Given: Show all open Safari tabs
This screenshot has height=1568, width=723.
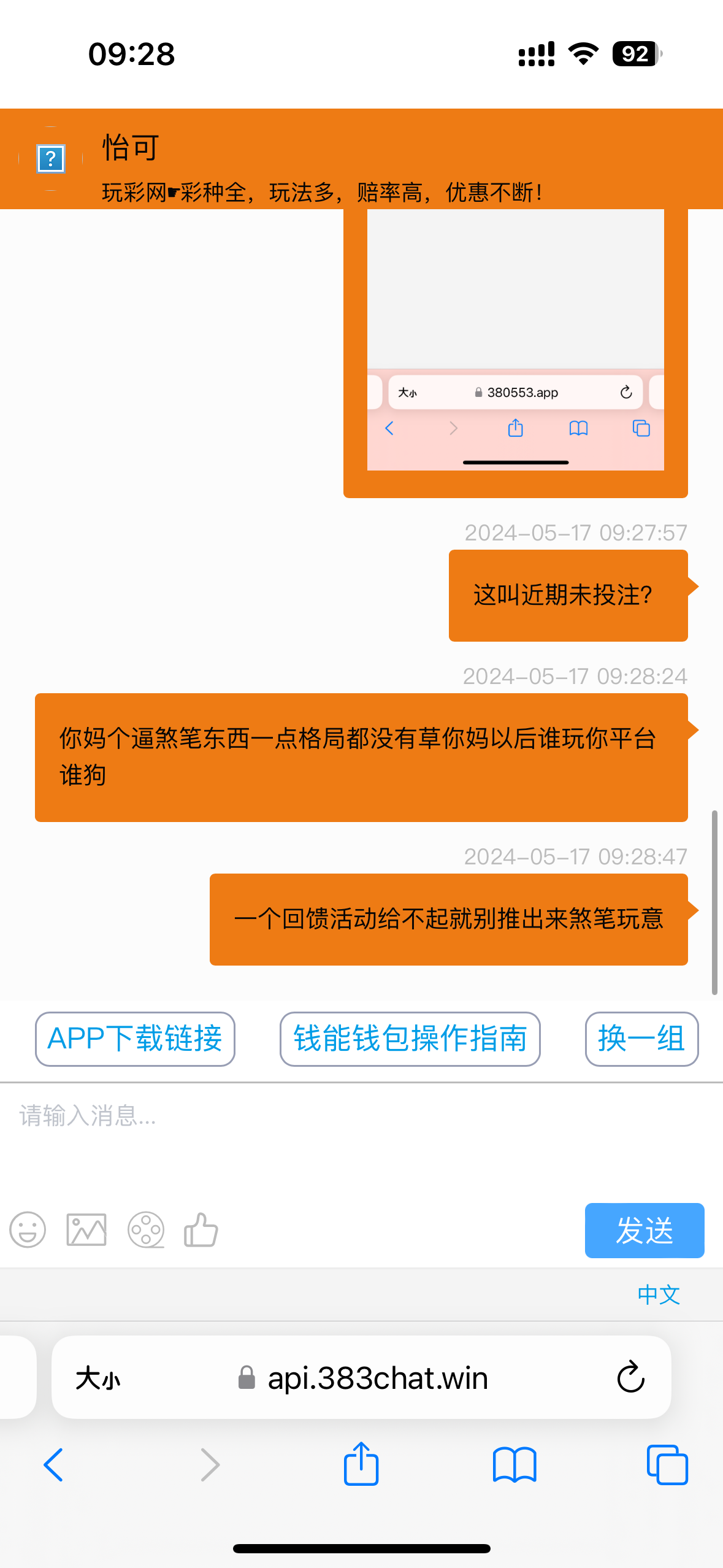Looking at the screenshot, I should tap(667, 1465).
